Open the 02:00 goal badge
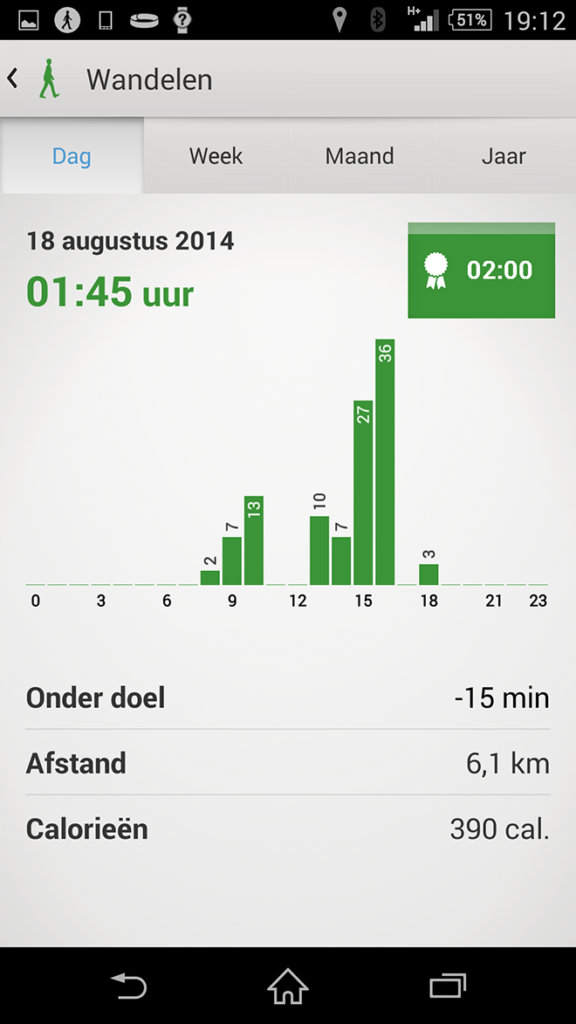The width and height of the screenshot is (576, 1024). click(x=481, y=270)
